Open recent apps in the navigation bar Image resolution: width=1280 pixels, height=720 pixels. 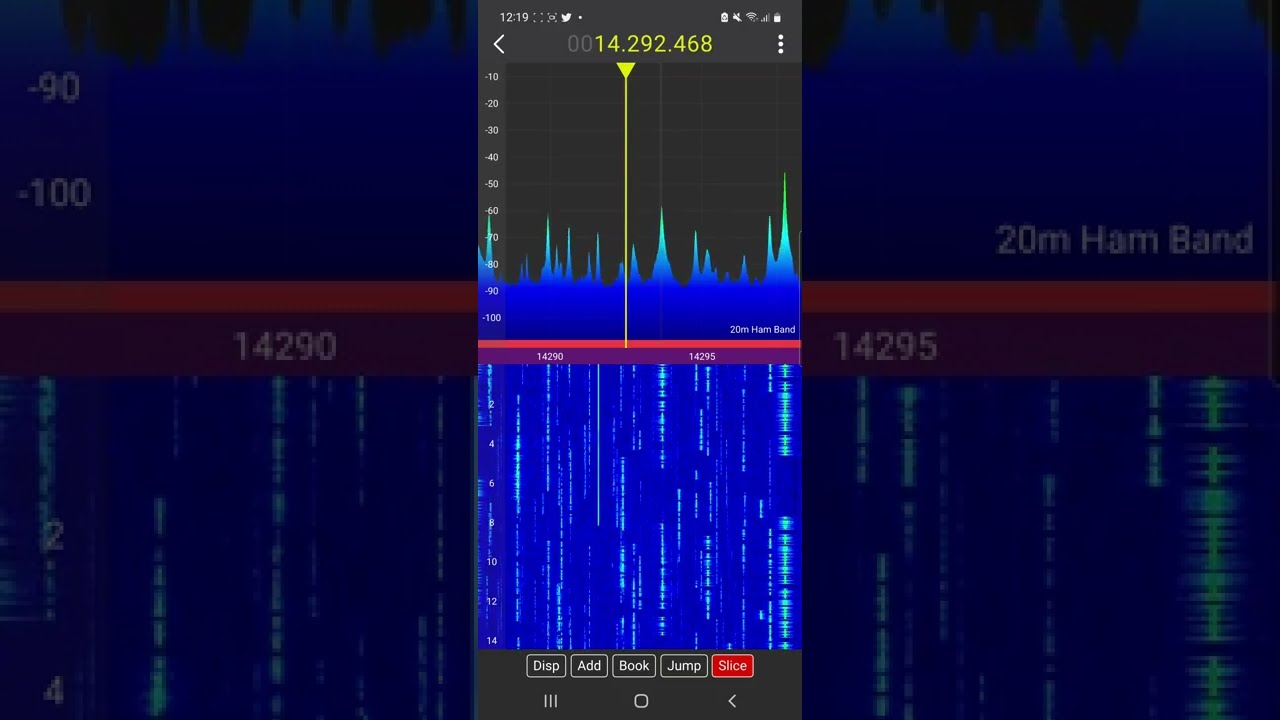coord(550,701)
